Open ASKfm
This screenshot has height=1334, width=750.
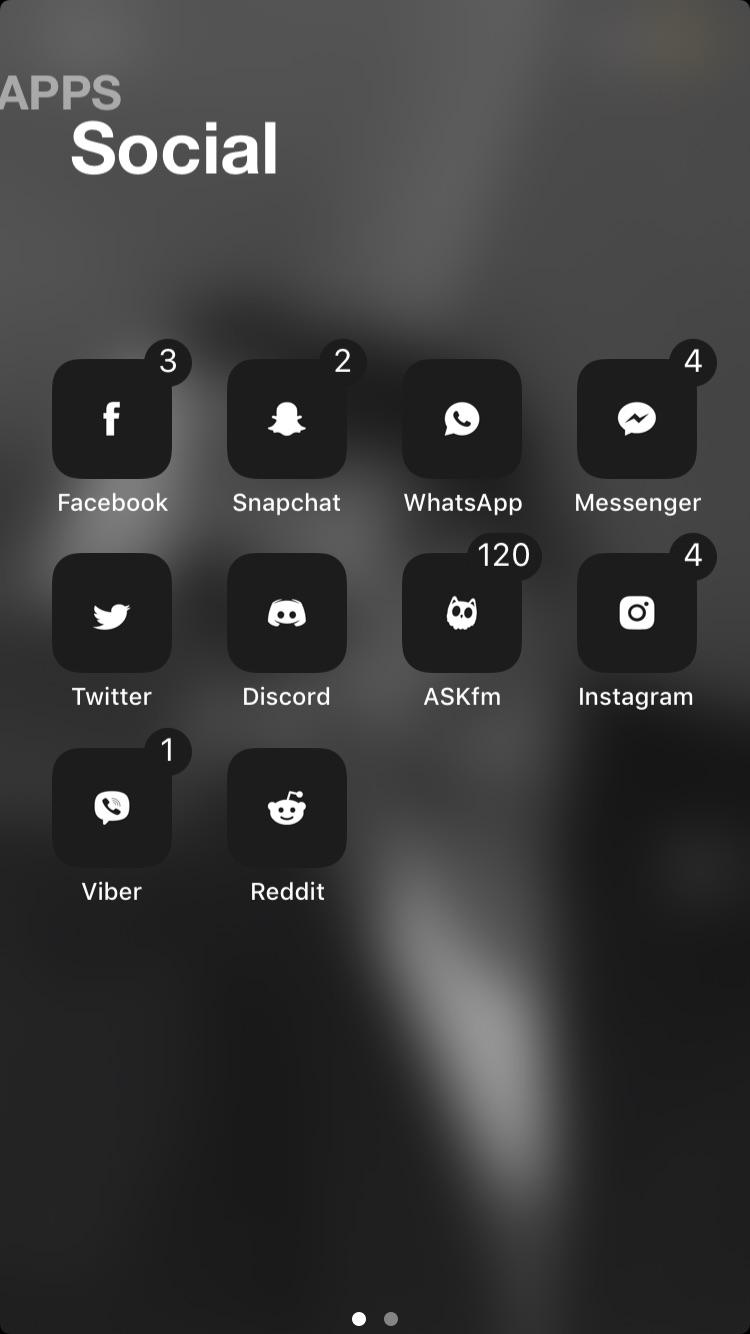[x=462, y=612]
